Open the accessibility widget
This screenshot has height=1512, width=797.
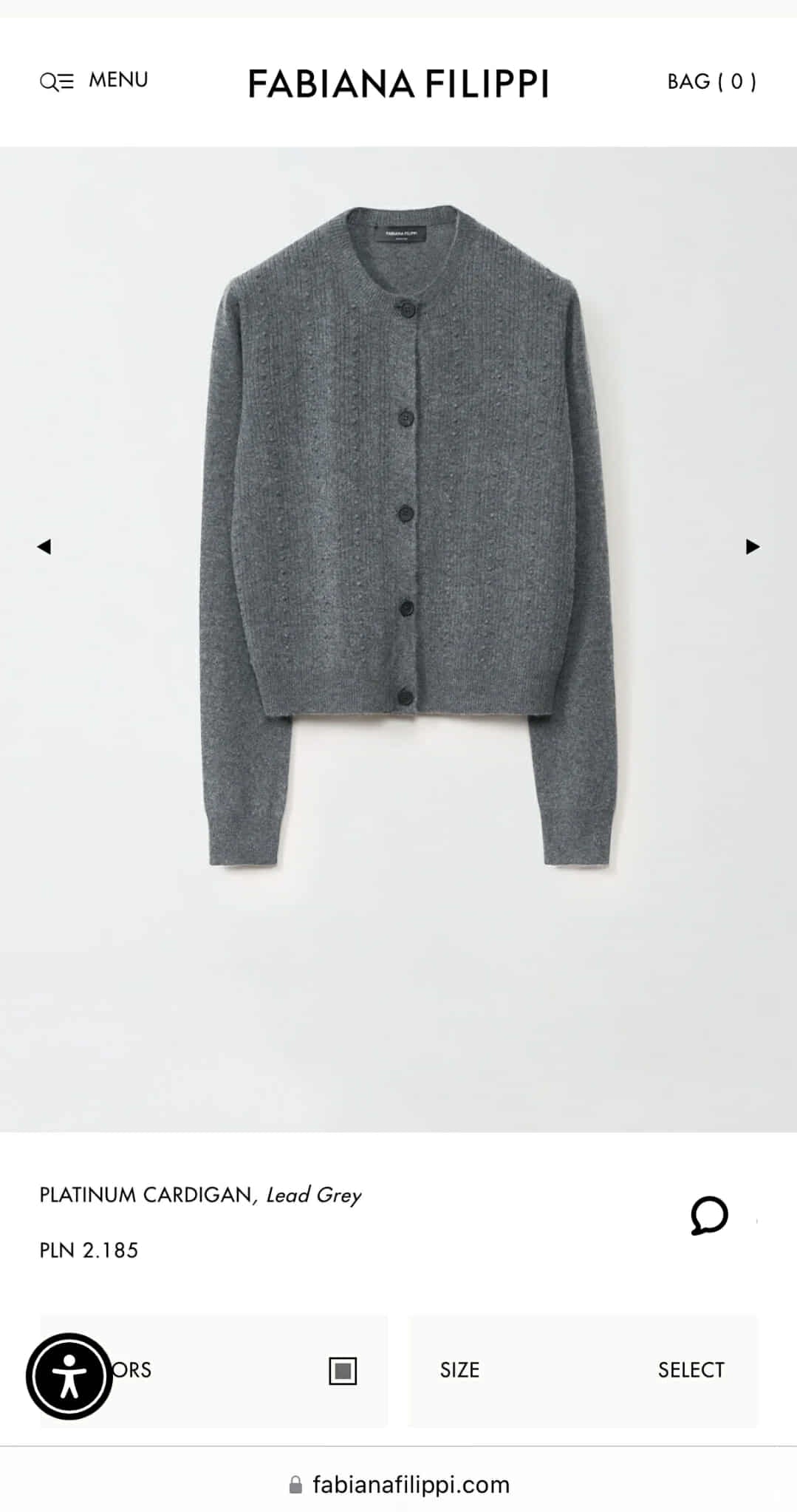(69, 1376)
